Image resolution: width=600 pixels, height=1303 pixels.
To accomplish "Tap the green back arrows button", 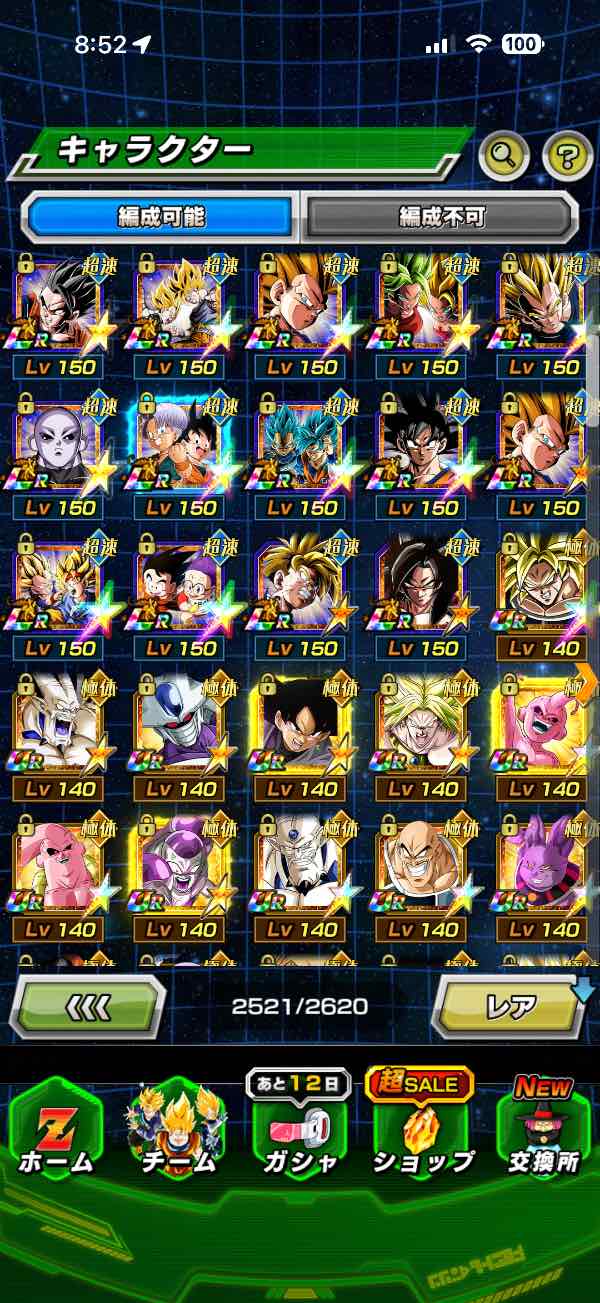I will tap(88, 1007).
